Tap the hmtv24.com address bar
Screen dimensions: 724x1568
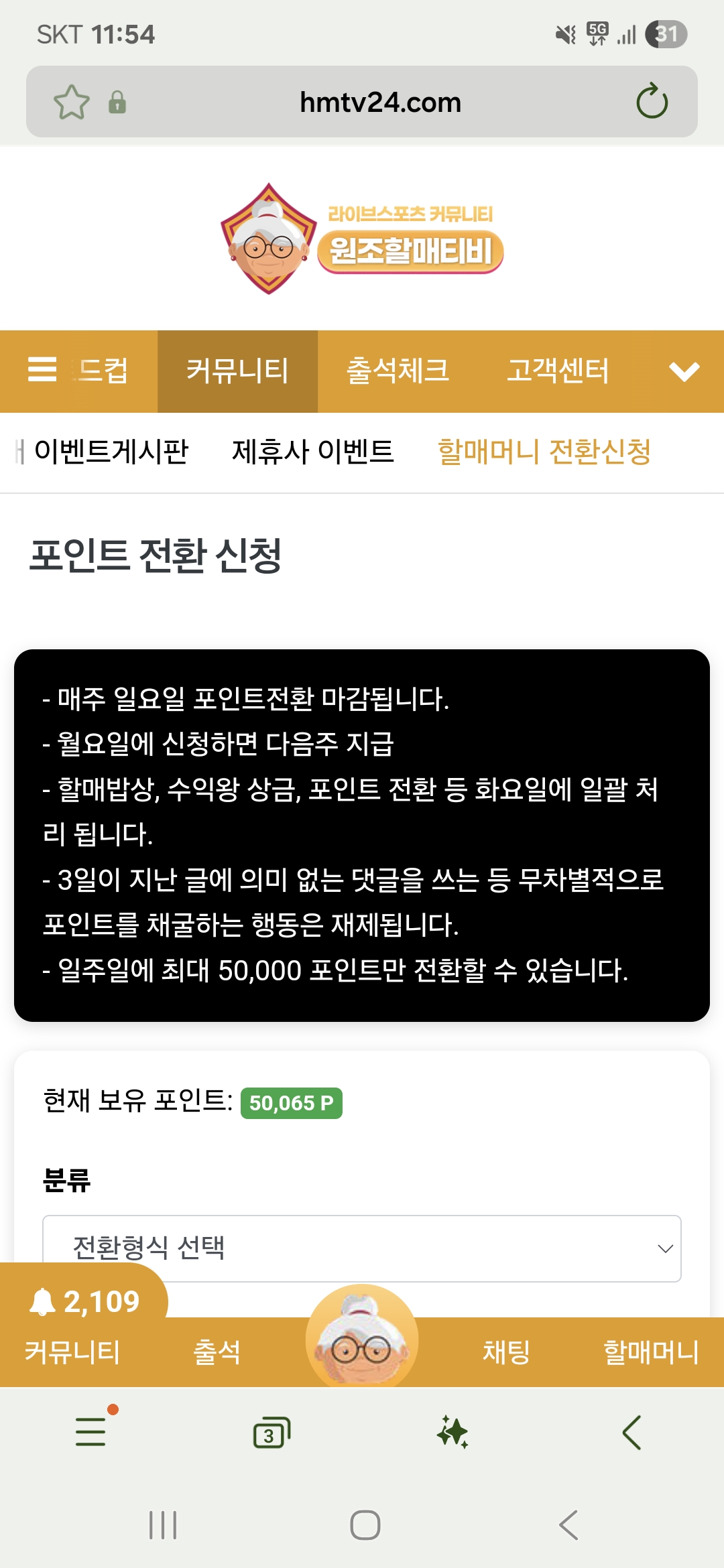tap(380, 103)
